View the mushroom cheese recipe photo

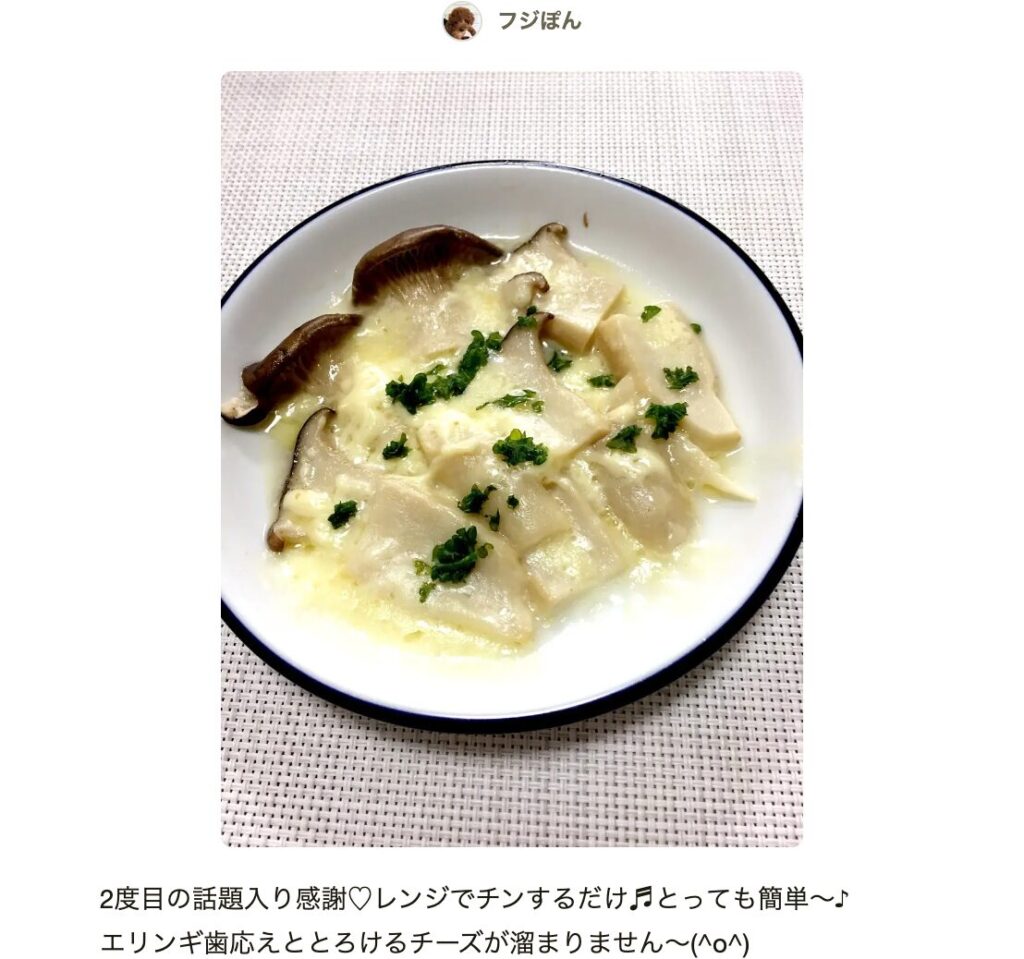pyautogui.click(x=511, y=458)
